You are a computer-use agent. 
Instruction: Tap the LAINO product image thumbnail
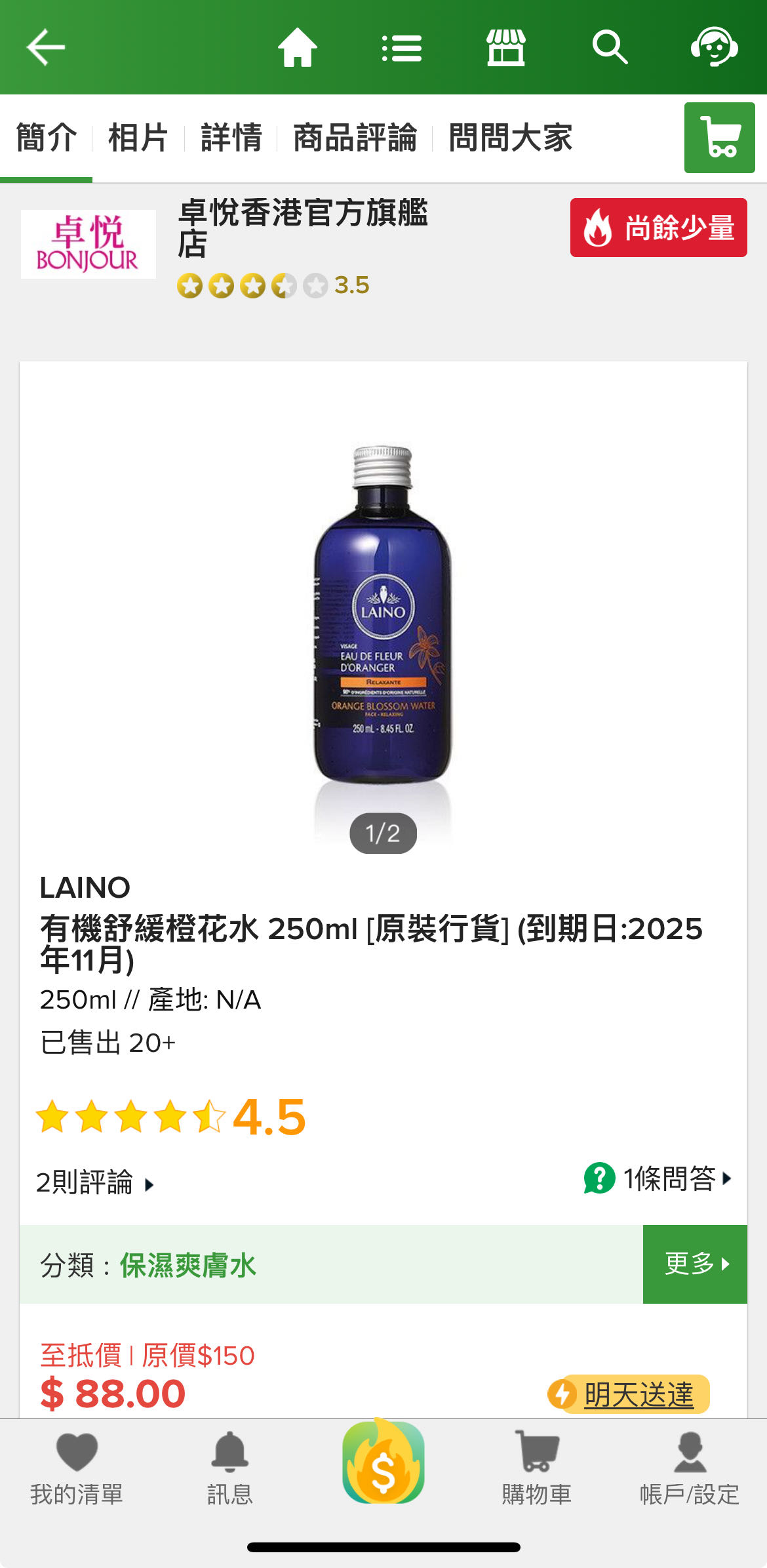383,623
